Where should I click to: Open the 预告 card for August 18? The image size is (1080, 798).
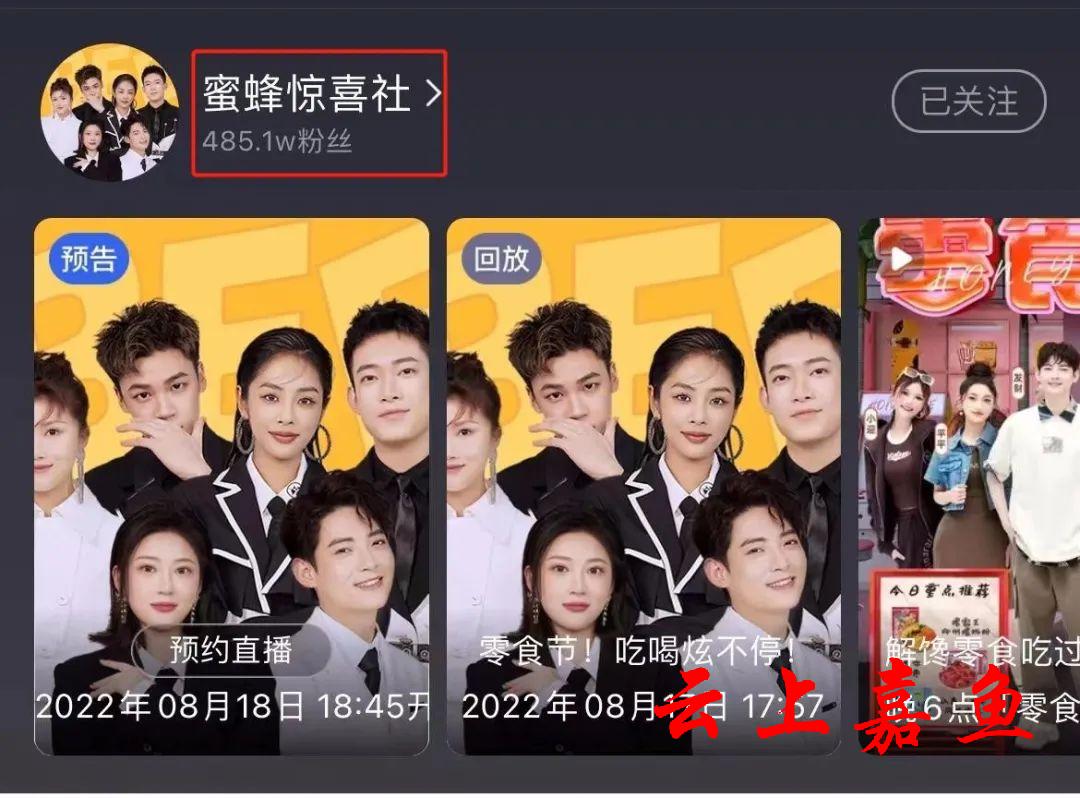(x=231, y=450)
